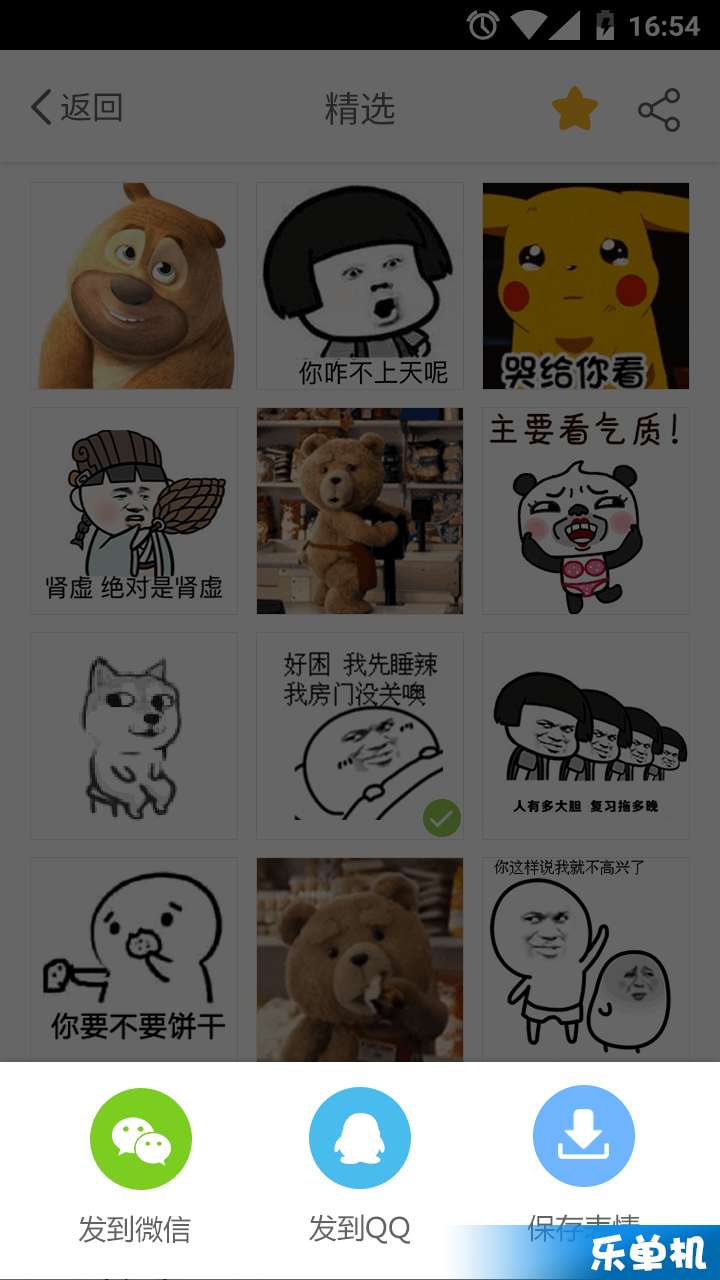Select the 你要不要饼干 sticker
This screenshot has width=720, height=1280.
[x=134, y=958]
